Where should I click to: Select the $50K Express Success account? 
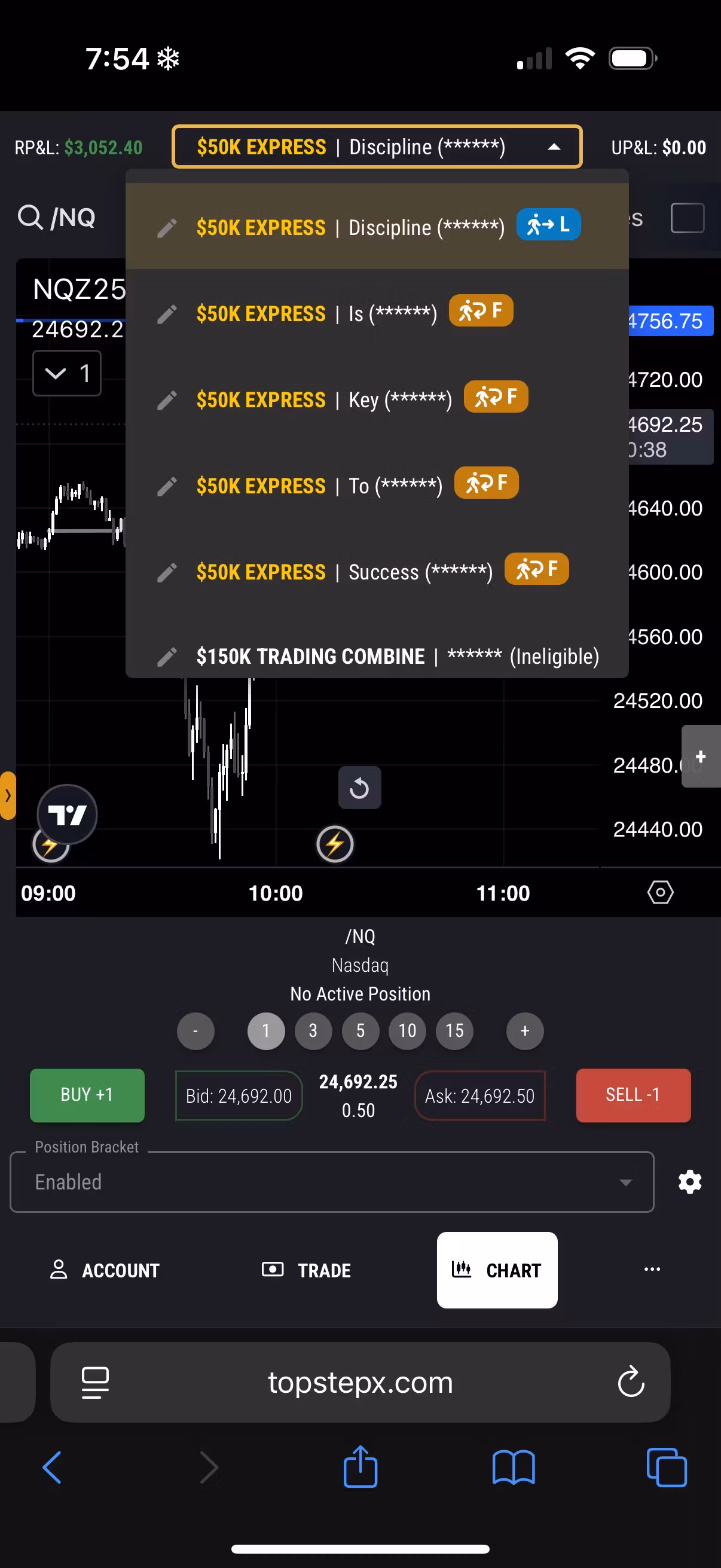click(344, 572)
